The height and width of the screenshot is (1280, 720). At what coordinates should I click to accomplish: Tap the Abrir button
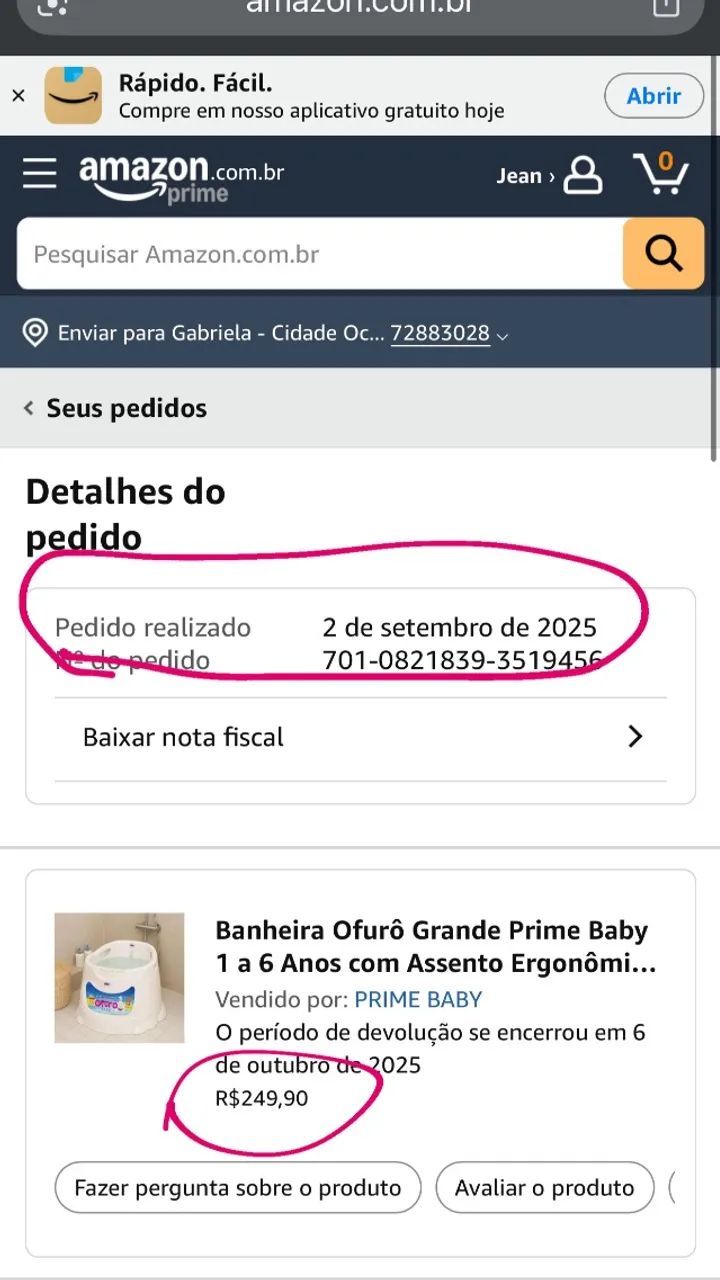pos(653,95)
